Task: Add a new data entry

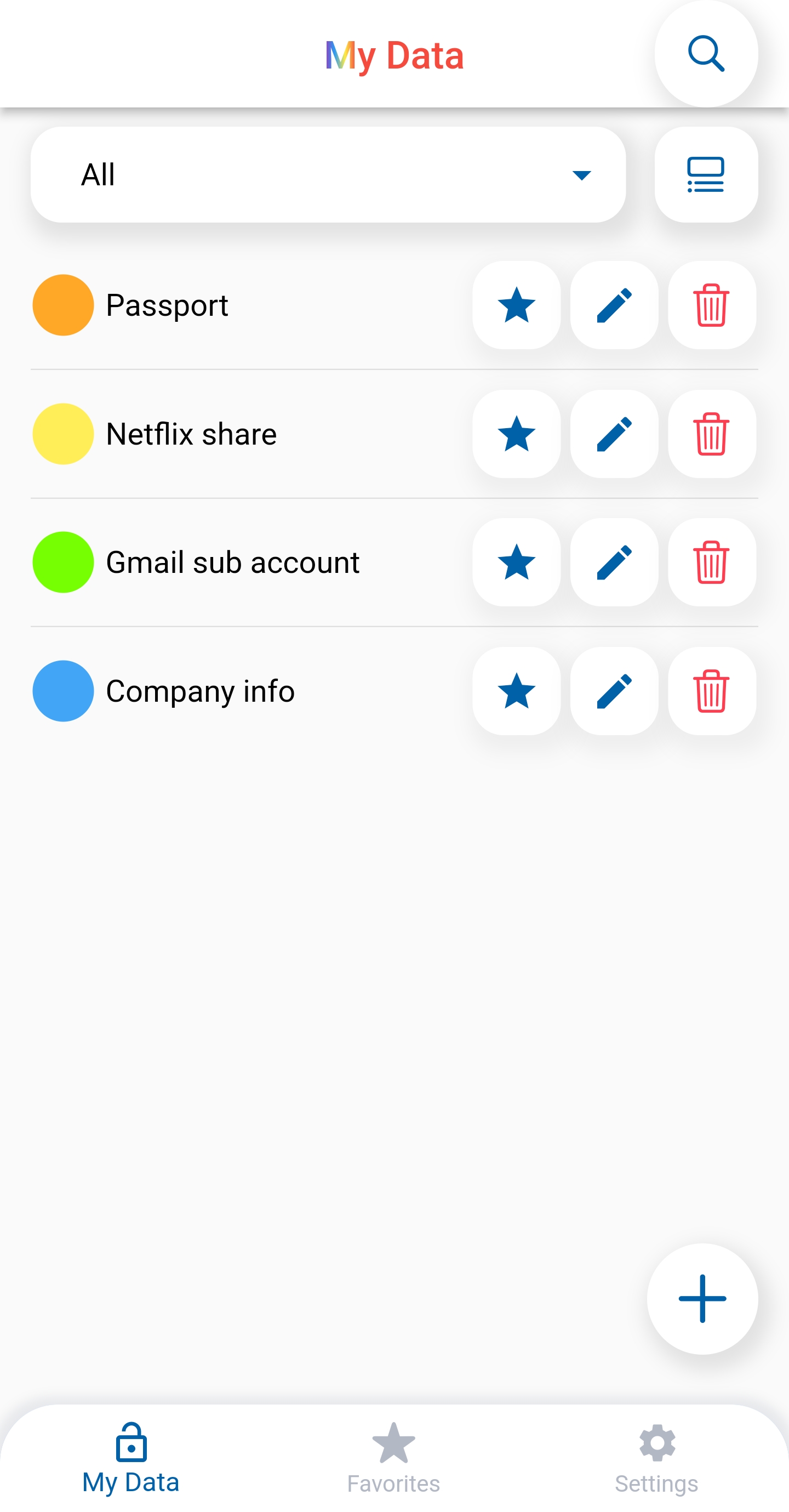Action: coord(702,1298)
